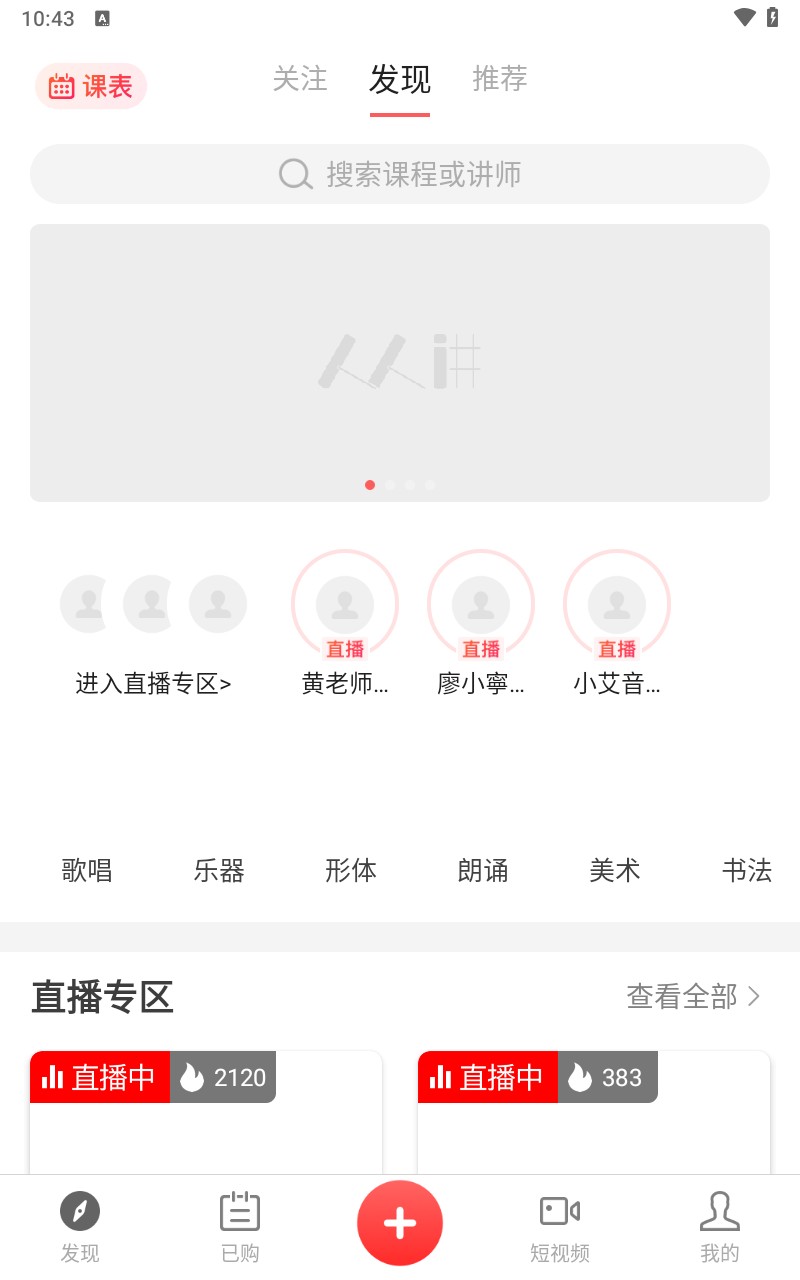Switch to the 推荐 tab

click(499, 80)
